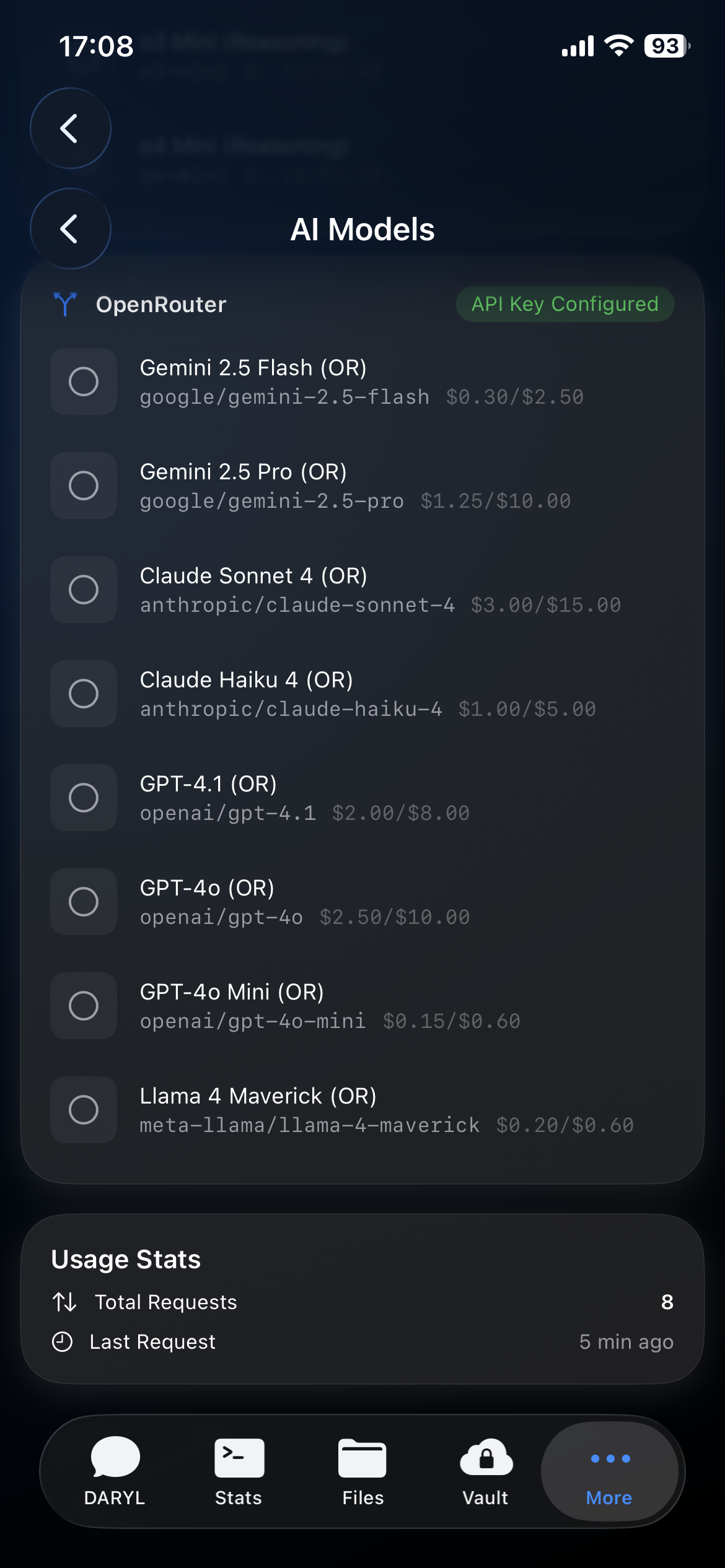Go back using the top back arrow
This screenshot has height=1568, width=725.
point(70,128)
